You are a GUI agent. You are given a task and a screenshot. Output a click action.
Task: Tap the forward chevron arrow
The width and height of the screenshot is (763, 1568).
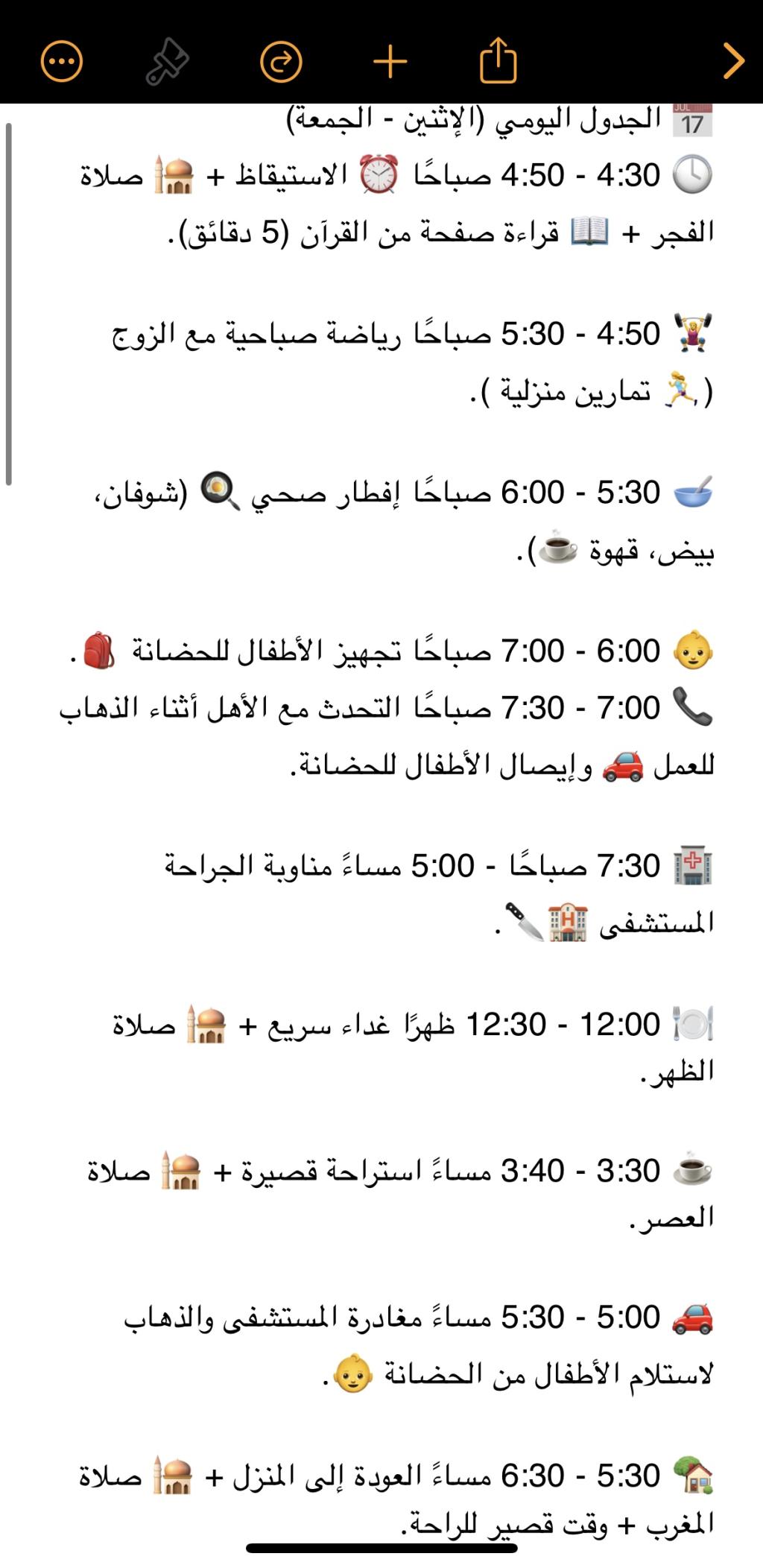pyautogui.click(x=733, y=61)
